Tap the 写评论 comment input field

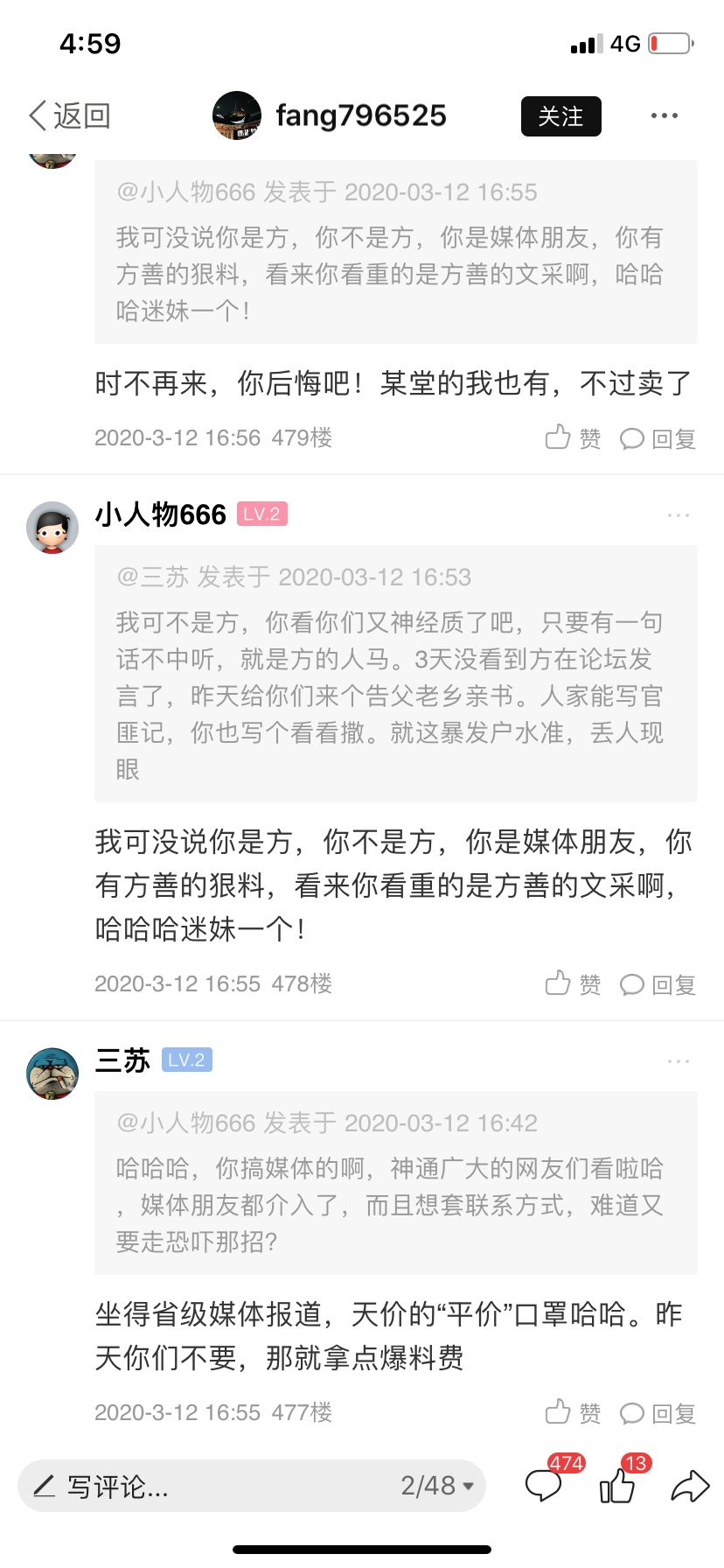point(201,1486)
